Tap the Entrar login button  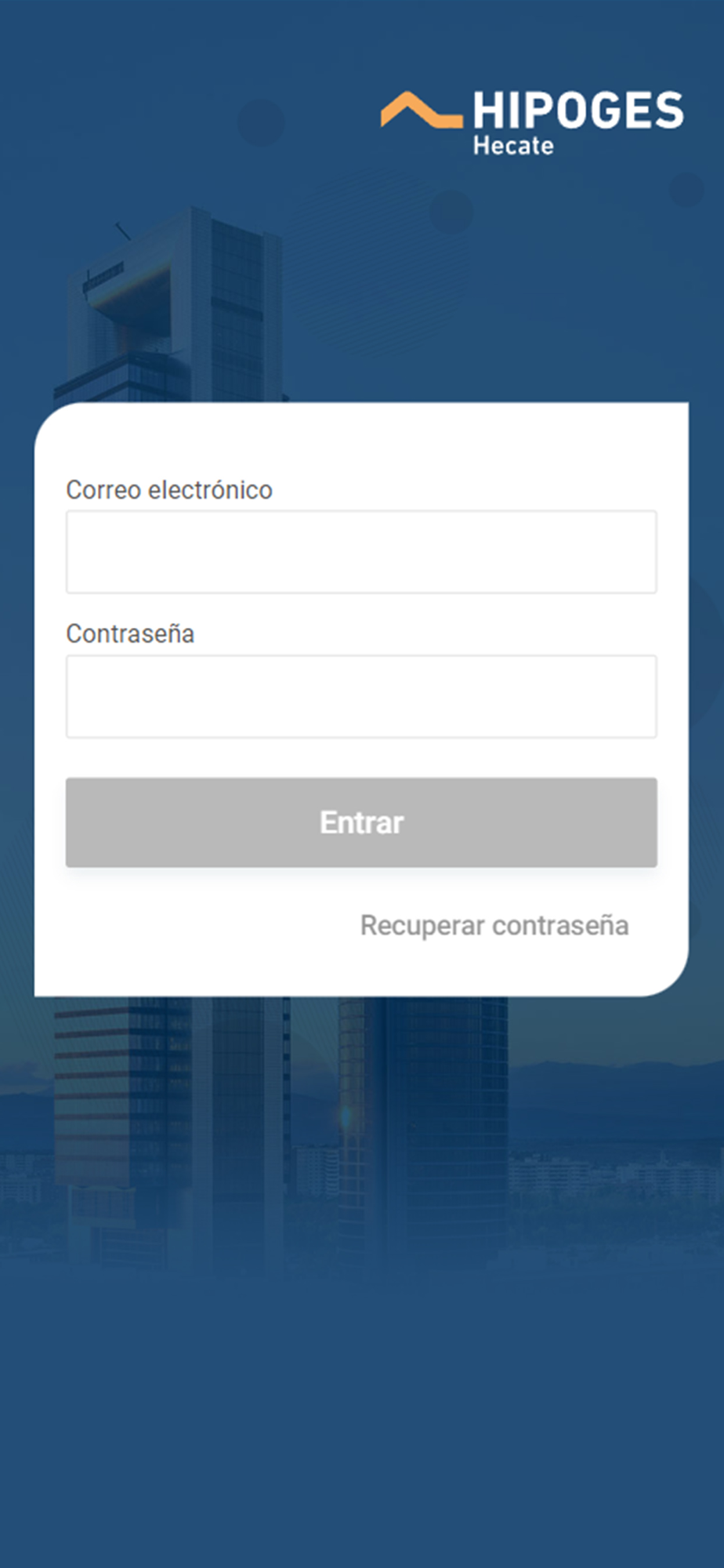361,822
